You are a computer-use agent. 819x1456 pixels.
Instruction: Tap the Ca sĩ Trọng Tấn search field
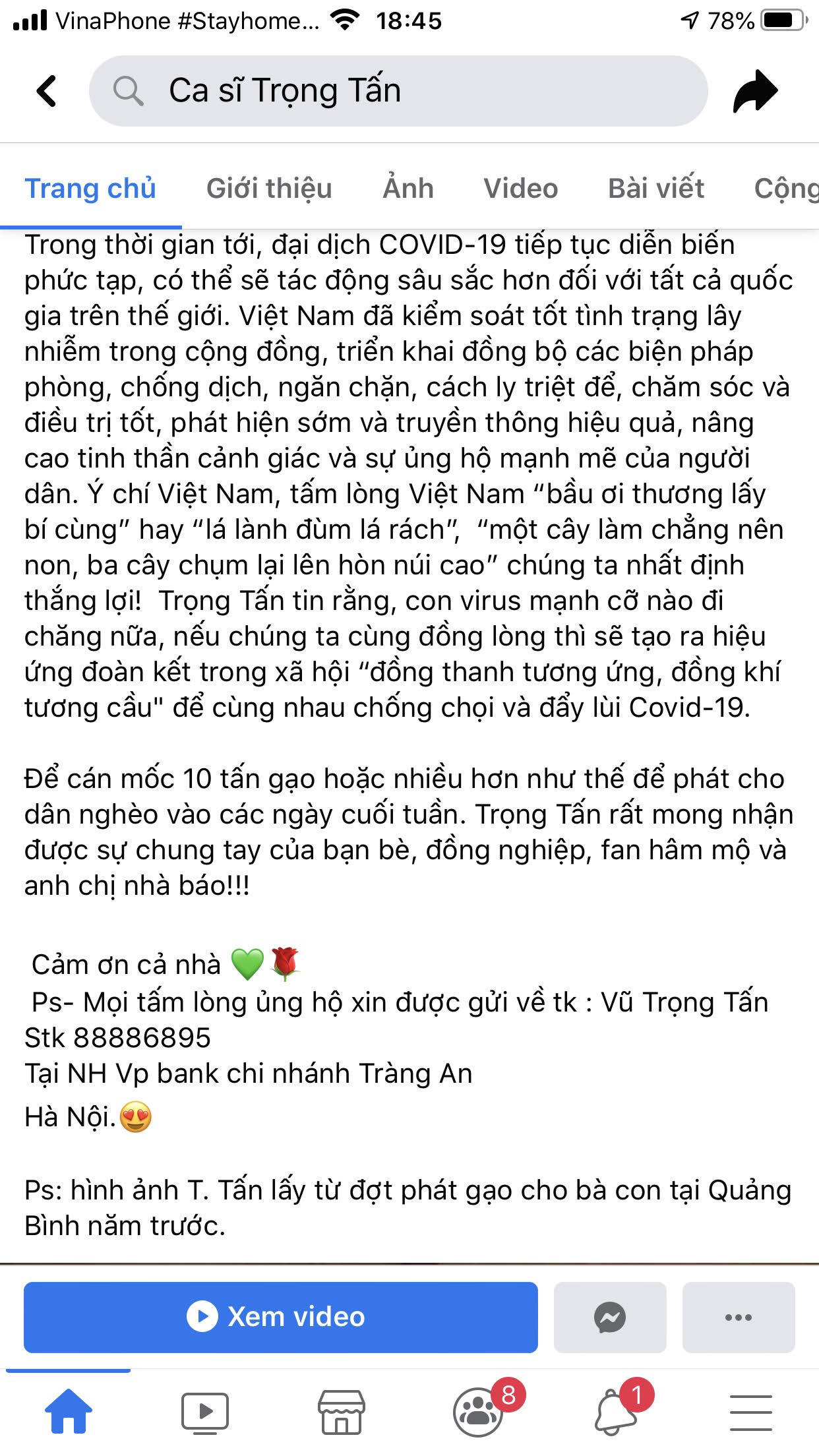pos(398,91)
